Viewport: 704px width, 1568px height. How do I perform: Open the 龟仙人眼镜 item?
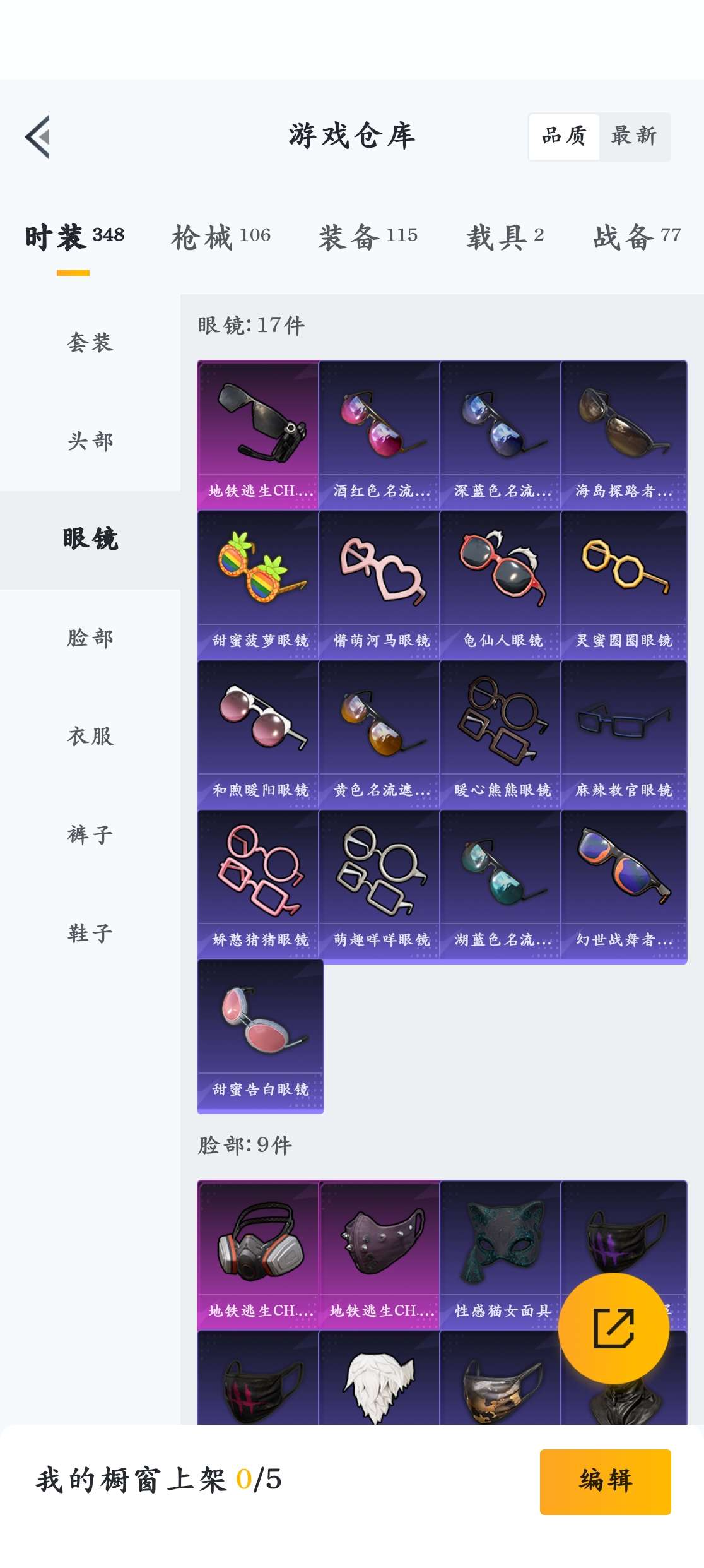coord(500,585)
